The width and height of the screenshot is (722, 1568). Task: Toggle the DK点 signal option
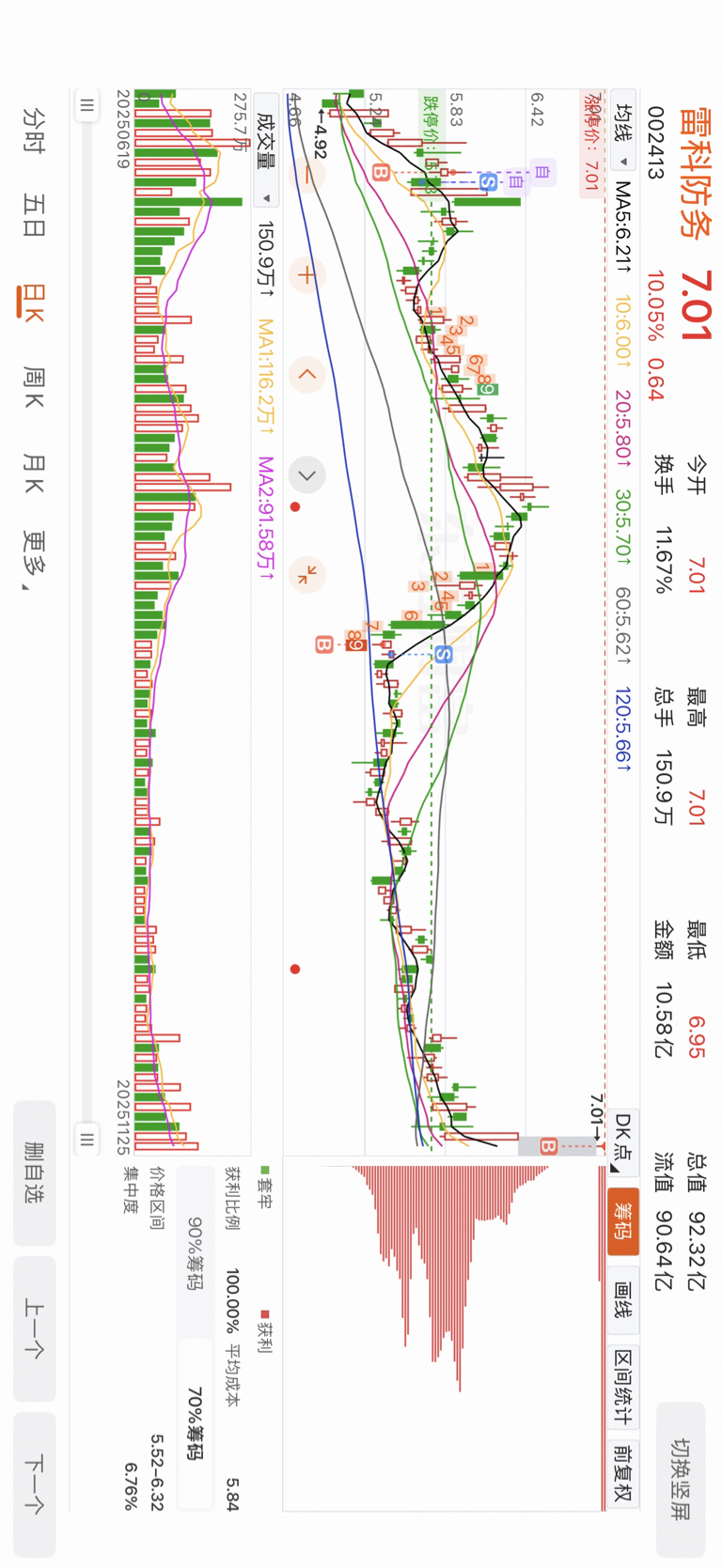pos(623,1140)
